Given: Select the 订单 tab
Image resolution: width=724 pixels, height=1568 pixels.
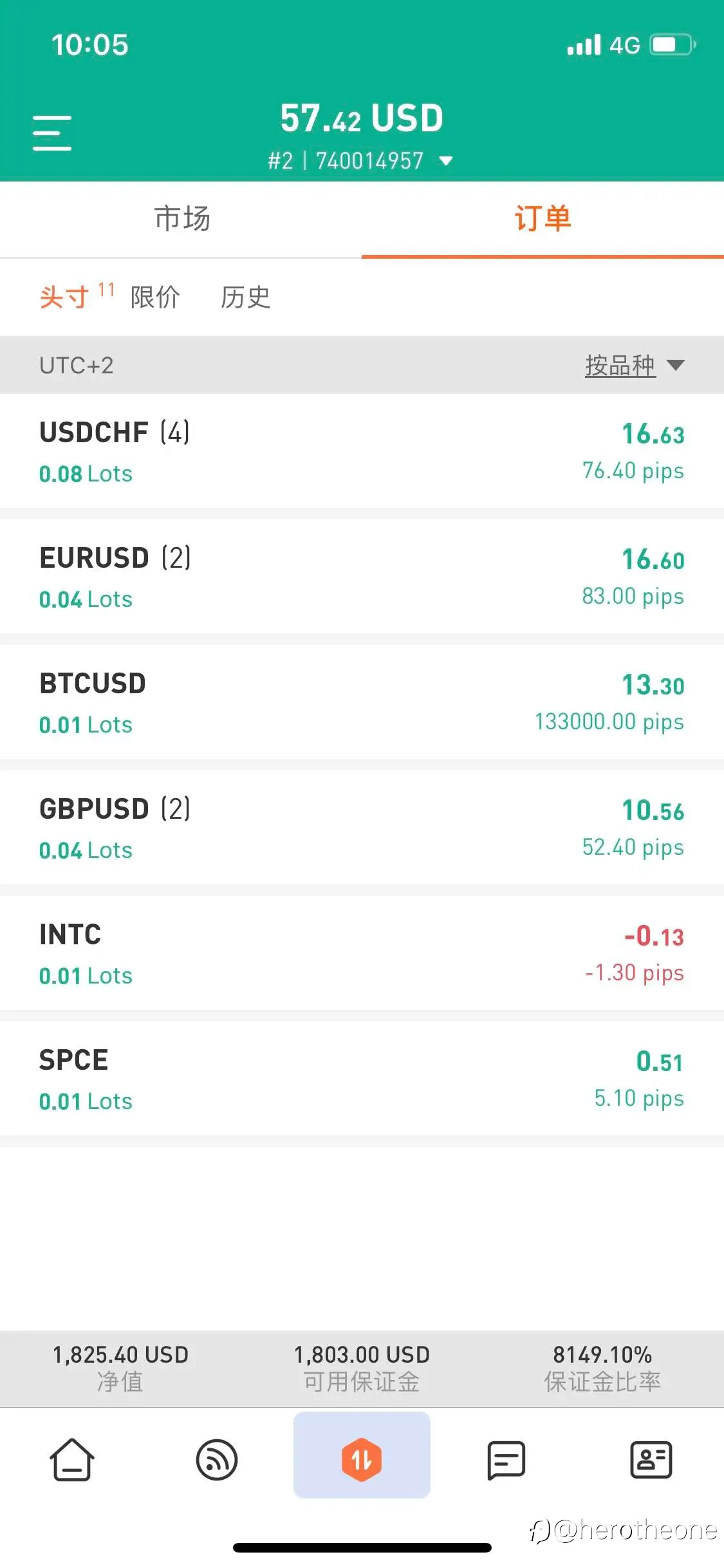Looking at the screenshot, I should pyautogui.click(x=543, y=219).
